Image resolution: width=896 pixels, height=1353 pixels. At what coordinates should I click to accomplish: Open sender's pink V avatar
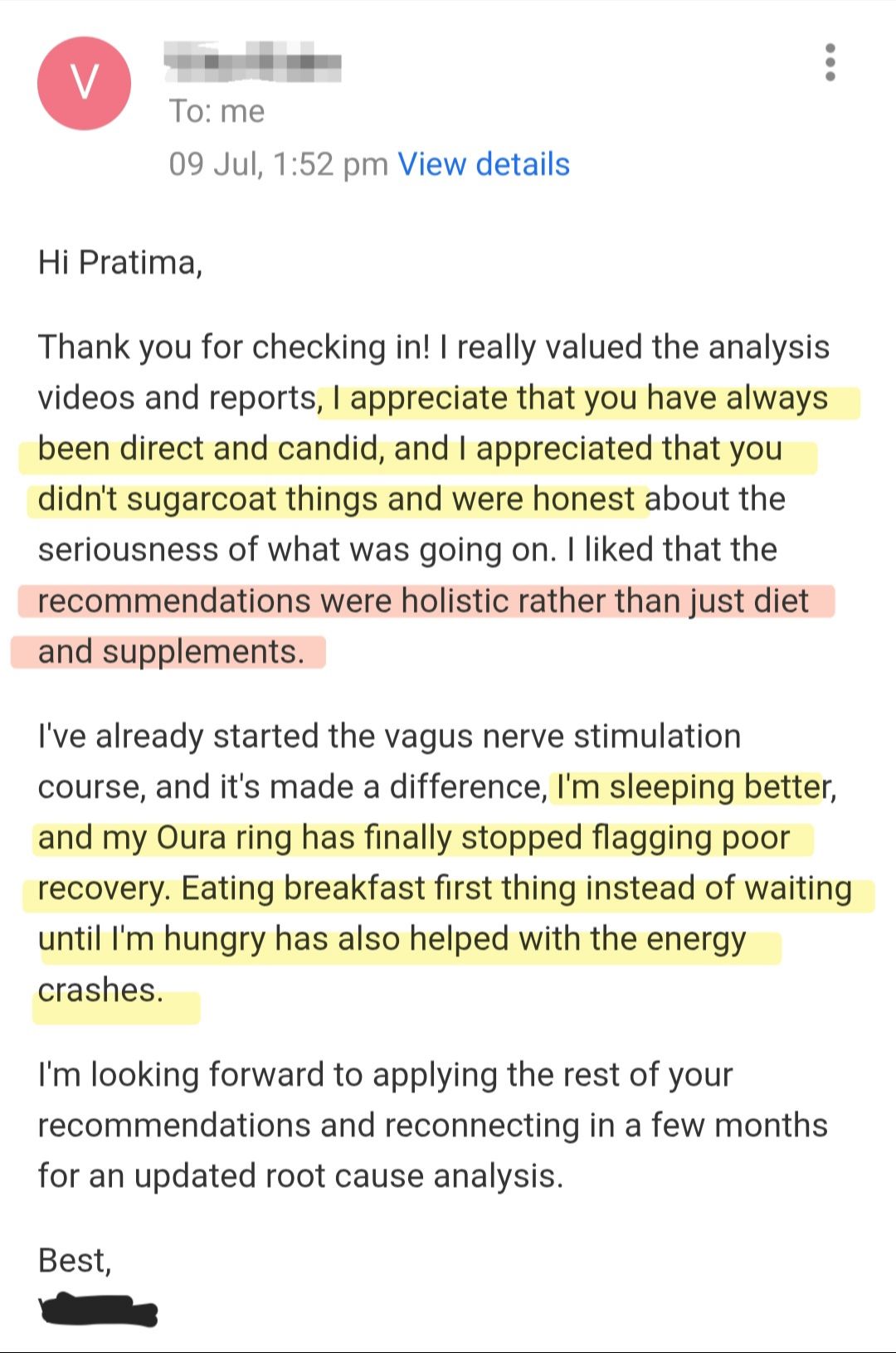(x=84, y=83)
